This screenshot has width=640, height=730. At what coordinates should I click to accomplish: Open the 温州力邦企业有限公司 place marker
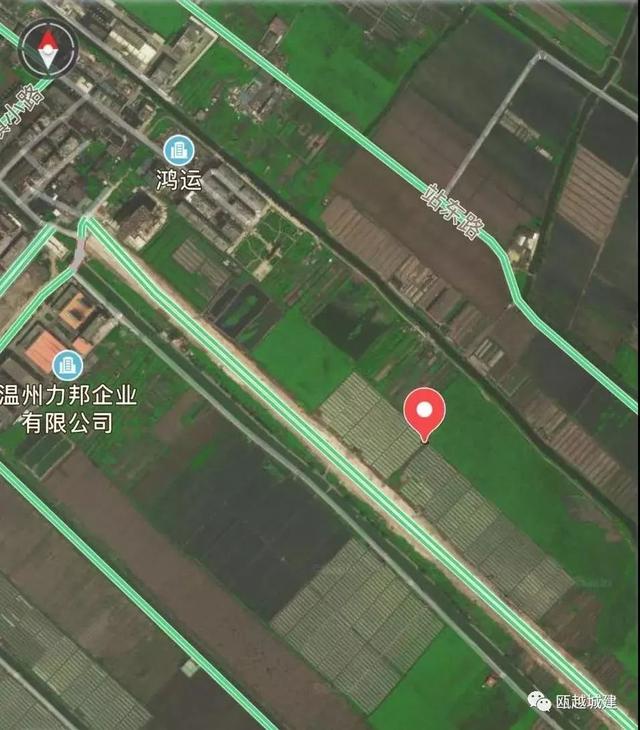pos(68,365)
